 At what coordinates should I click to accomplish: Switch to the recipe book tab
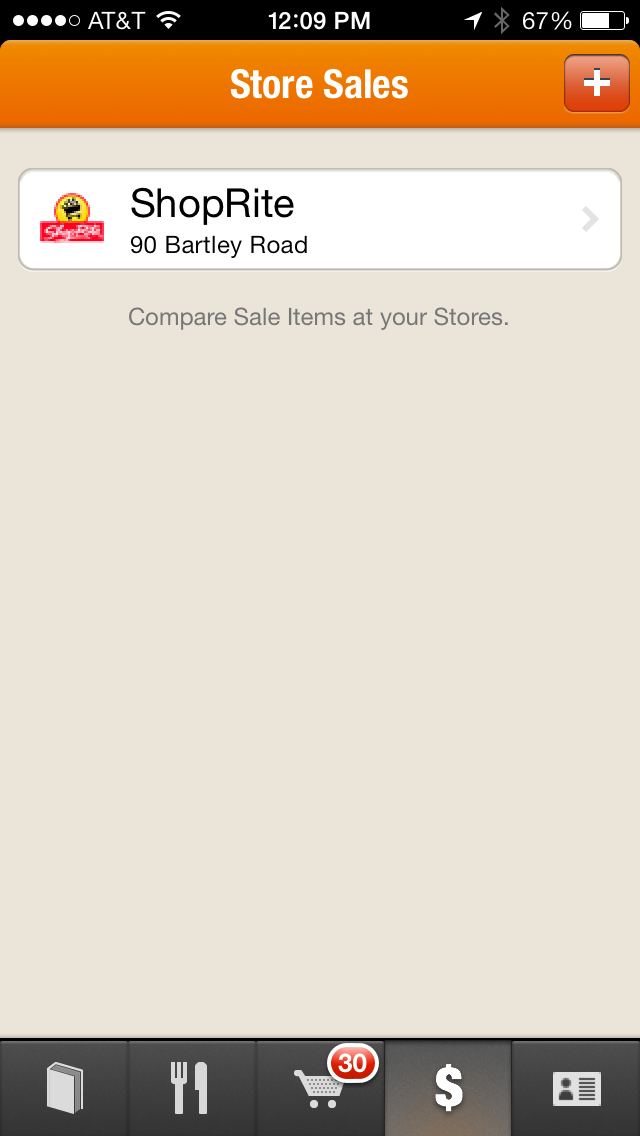coord(64,1088)
